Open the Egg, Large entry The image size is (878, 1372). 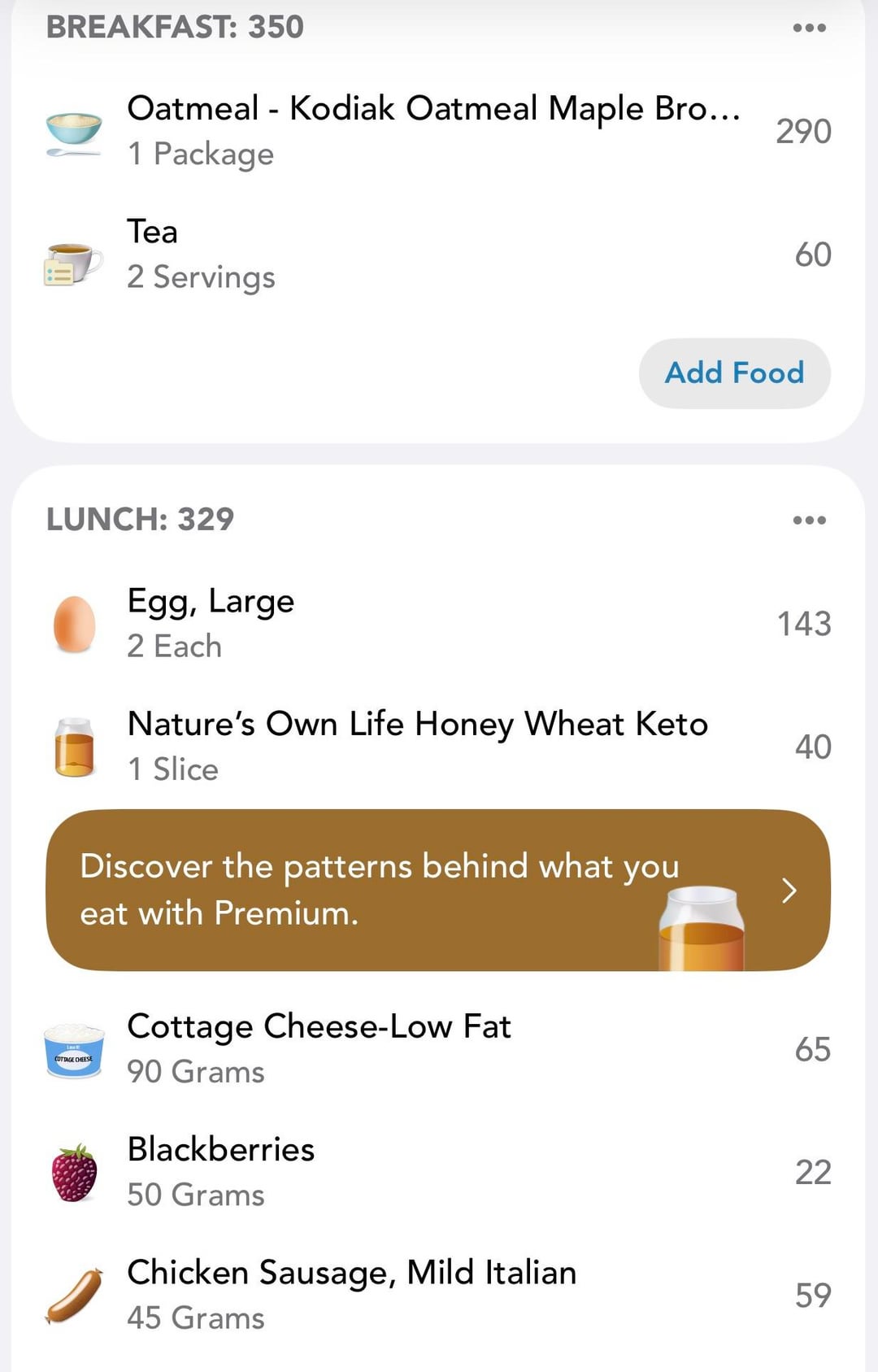433,623
